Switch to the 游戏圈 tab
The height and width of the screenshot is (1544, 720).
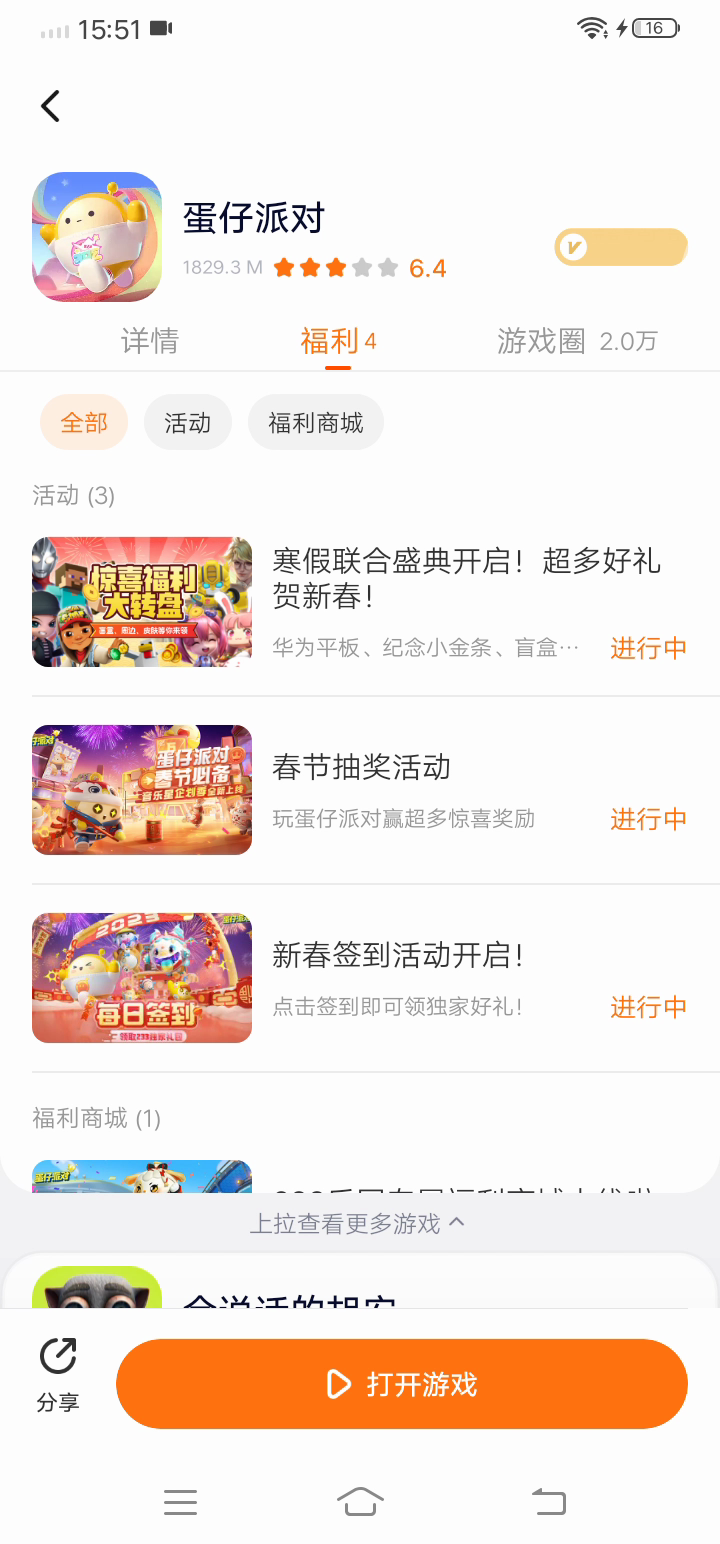576,341
